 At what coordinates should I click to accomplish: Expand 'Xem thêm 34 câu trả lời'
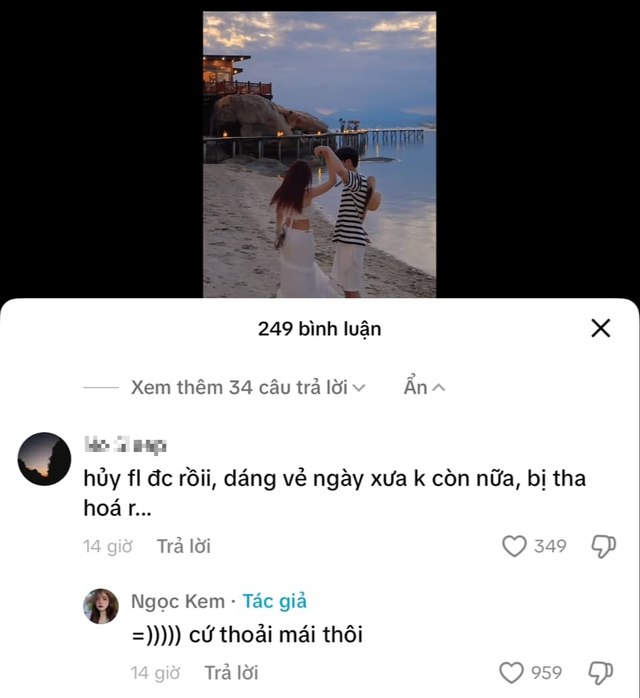(247, 387)
